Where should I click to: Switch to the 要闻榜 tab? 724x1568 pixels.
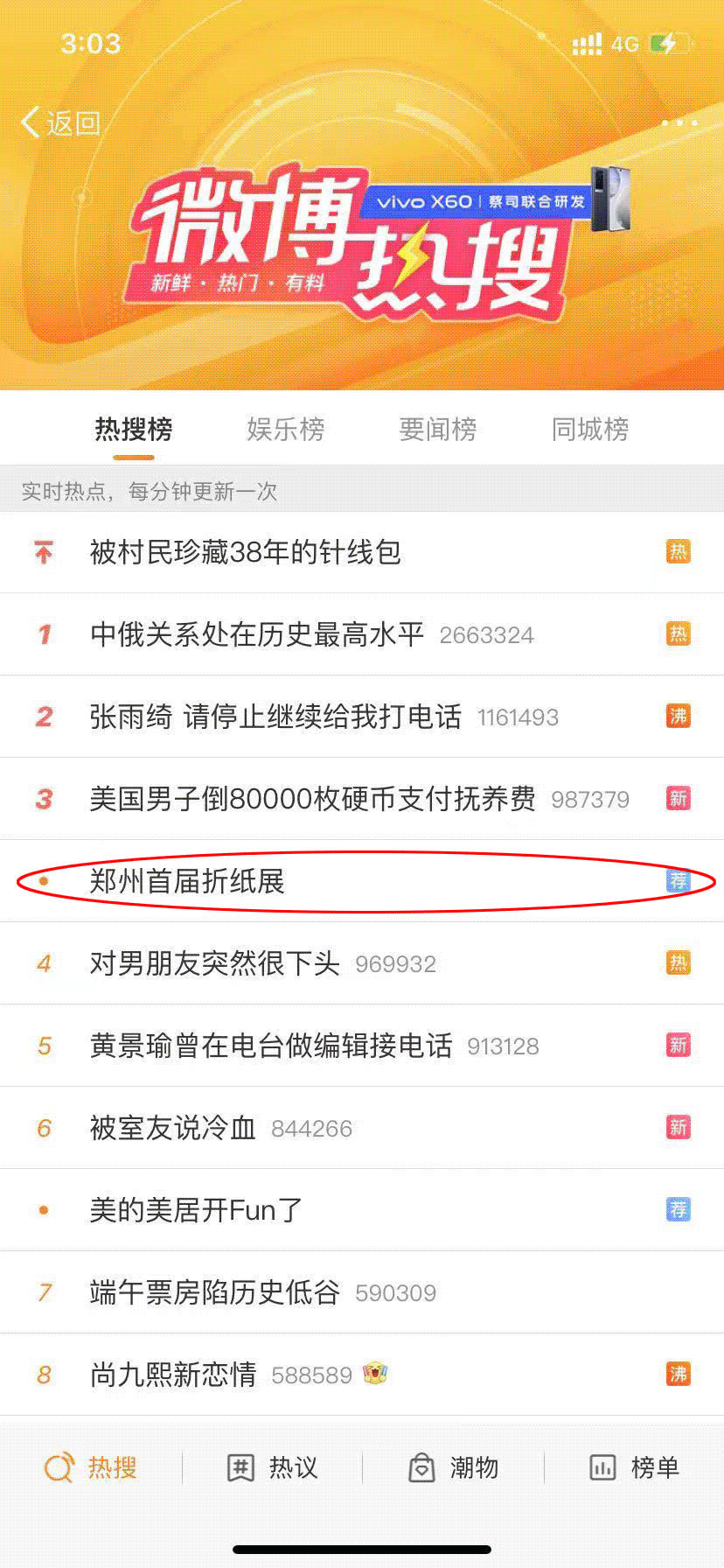[x=437, y=430]
